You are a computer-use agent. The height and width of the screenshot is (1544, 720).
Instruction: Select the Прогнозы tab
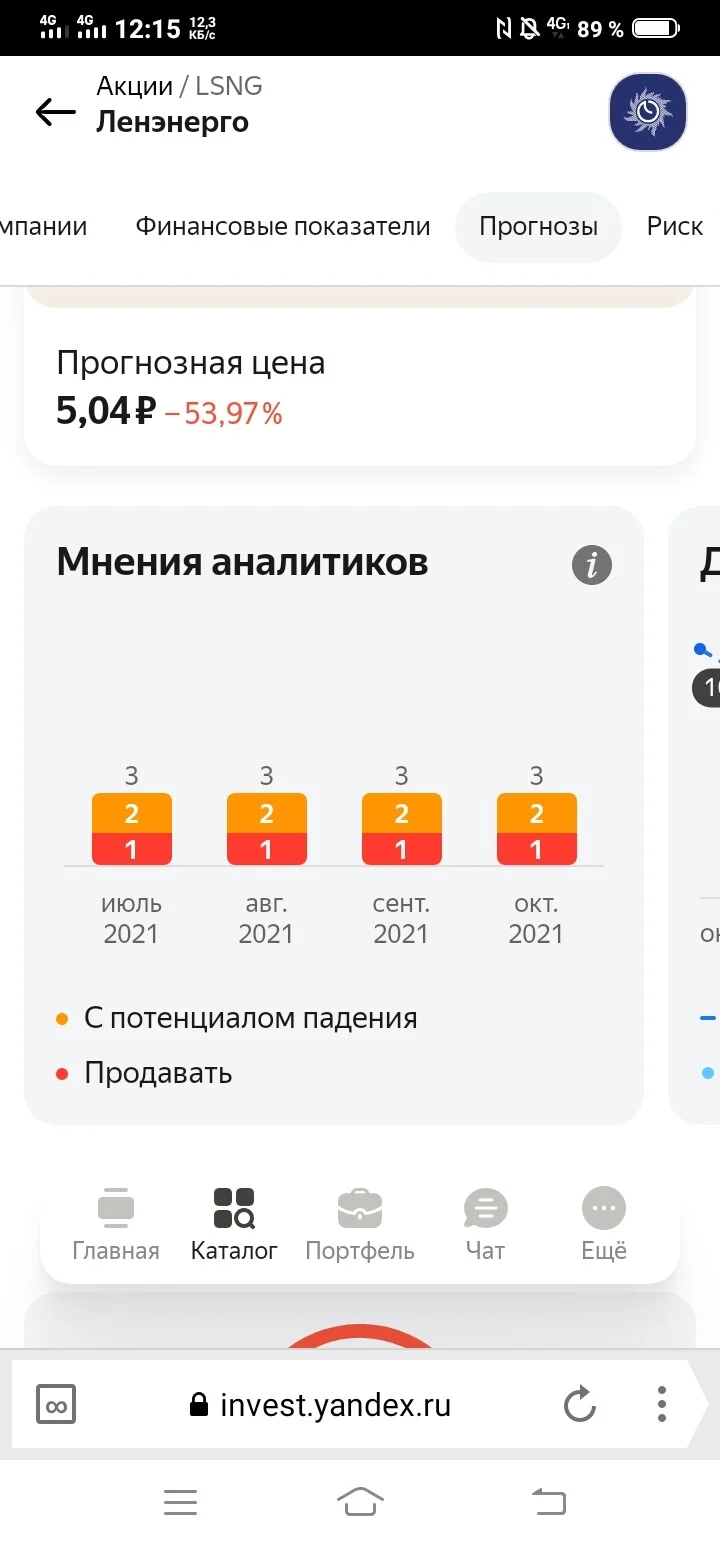point(538,227)
